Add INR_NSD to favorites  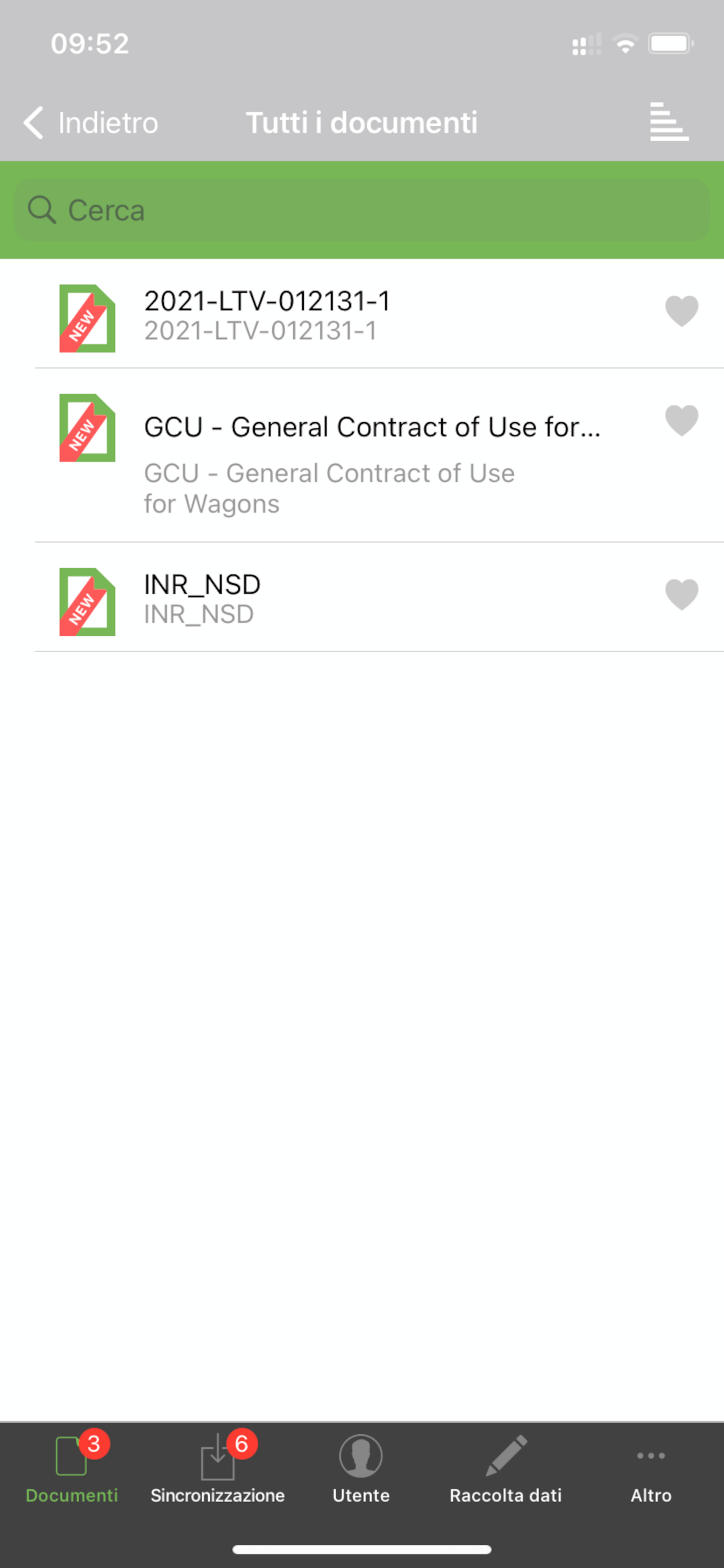point(681,594)
